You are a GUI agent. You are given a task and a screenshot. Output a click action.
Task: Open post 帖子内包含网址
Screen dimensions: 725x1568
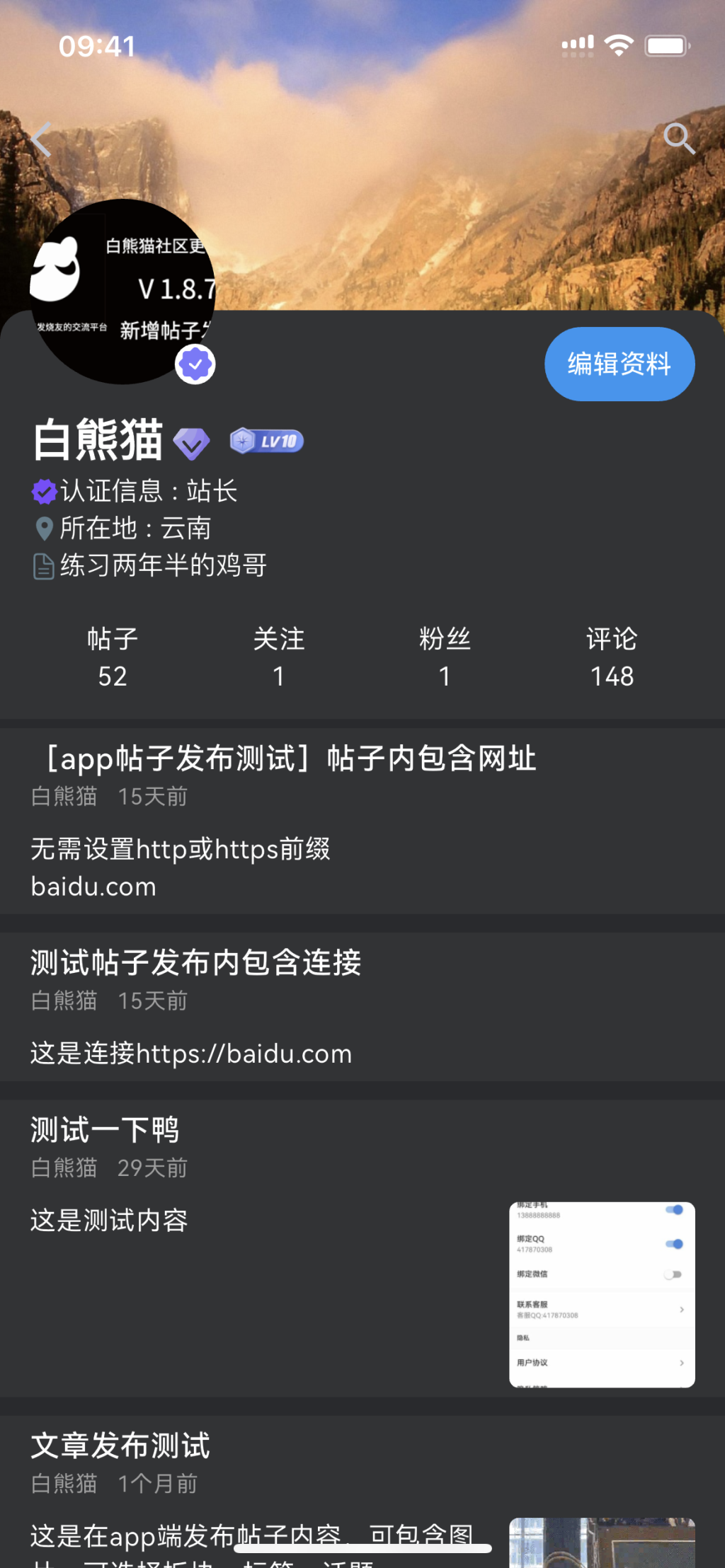[290, 759]
